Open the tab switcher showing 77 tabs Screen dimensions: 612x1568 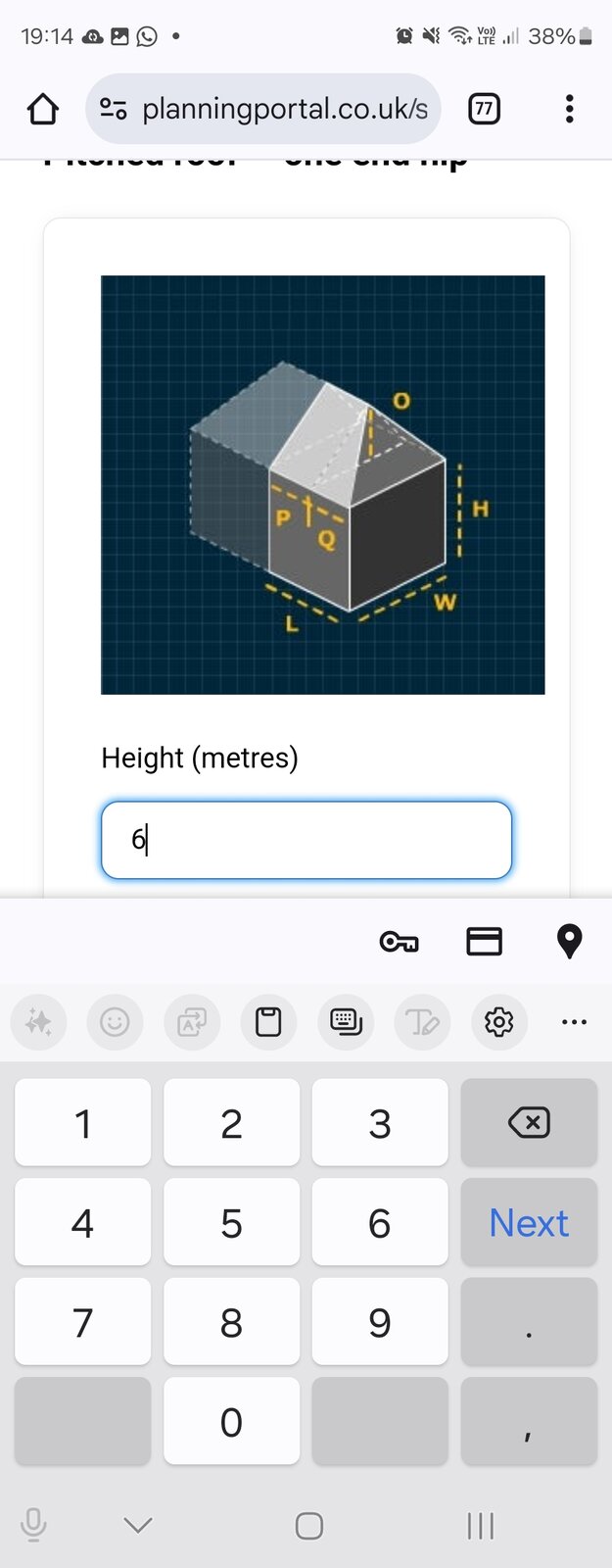(x=484, y=109)
